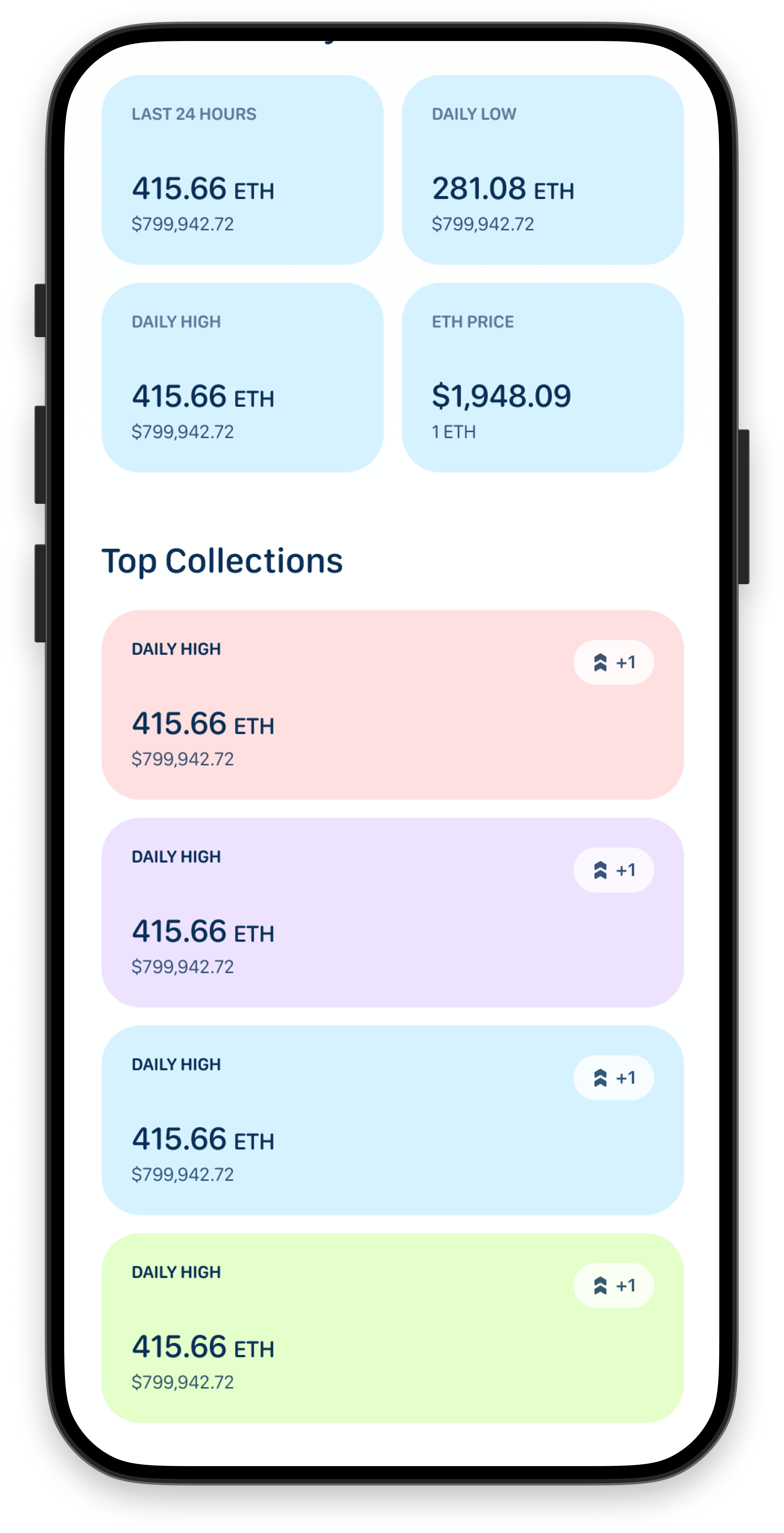Viewport: 784px width, 1533px height.
Task: Open the green Top Collections card
Action: pyautogui.click(x=393, y=1328)
